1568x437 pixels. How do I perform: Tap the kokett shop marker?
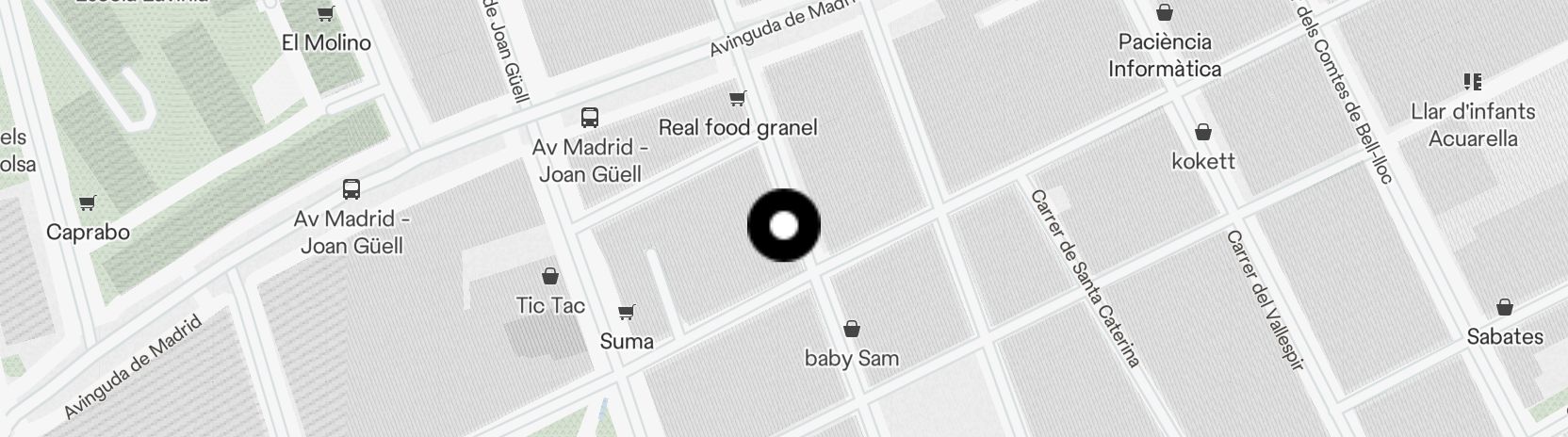click(1203, 132)
